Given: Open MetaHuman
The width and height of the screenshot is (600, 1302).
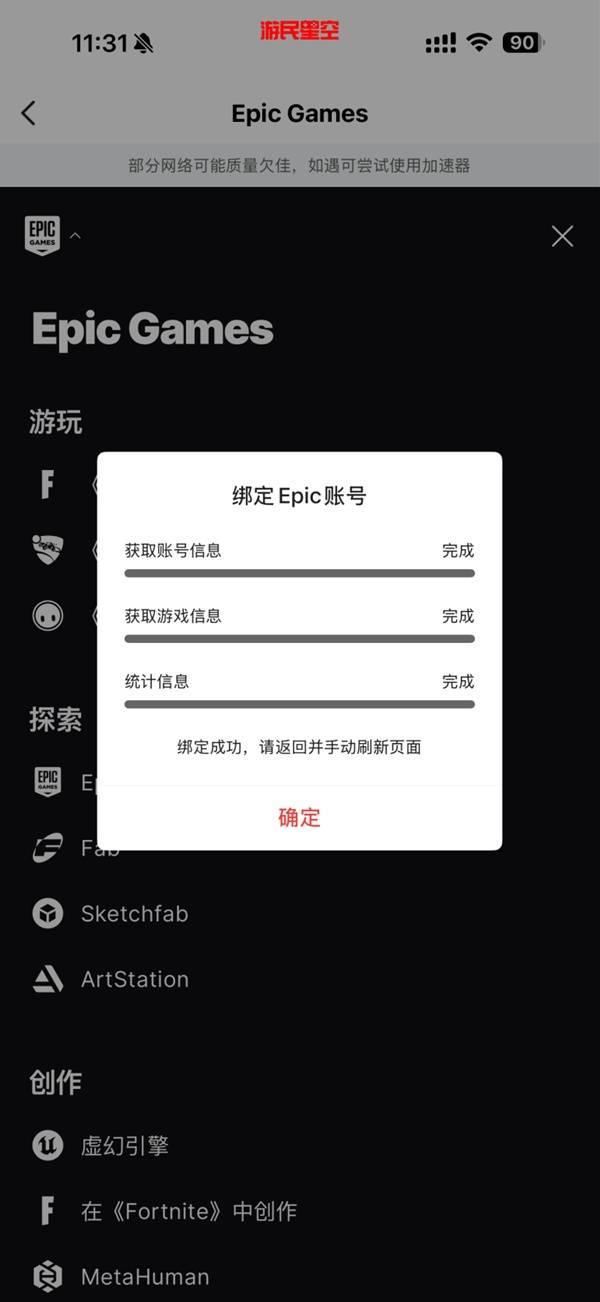Looking at the screenshot, I should click(144, 1277).
